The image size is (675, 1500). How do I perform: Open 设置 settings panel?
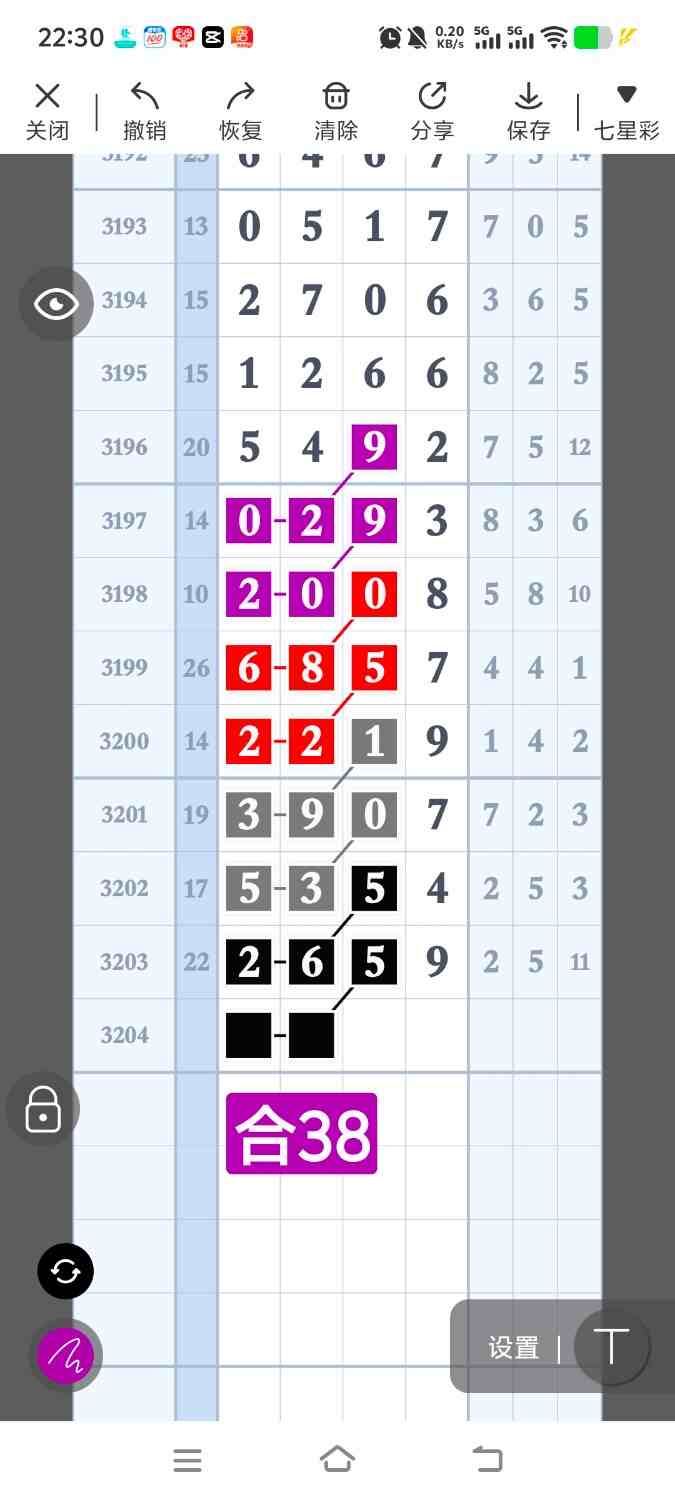point(513,1347)
